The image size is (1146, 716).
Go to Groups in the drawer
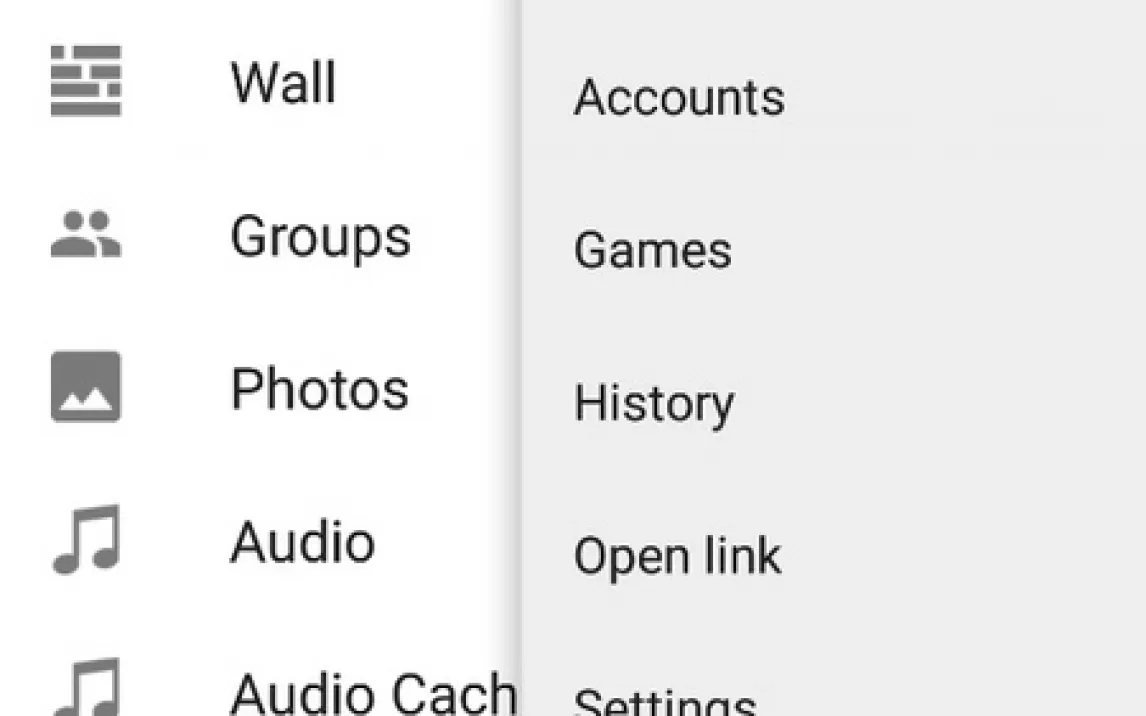(x=320, y=237)
